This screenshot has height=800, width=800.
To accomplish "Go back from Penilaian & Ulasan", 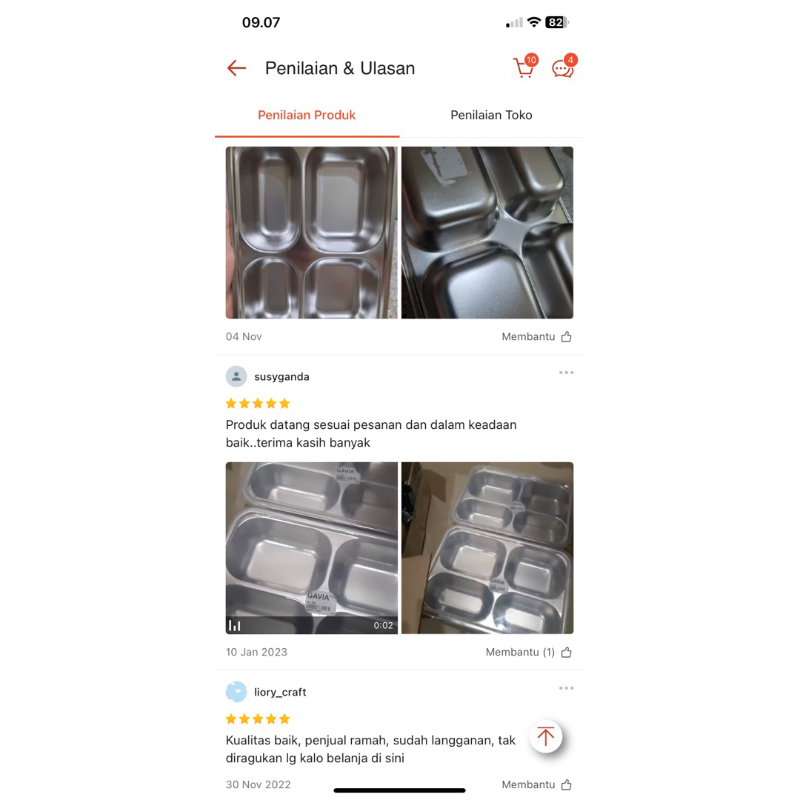I will [x=237, y=68].
